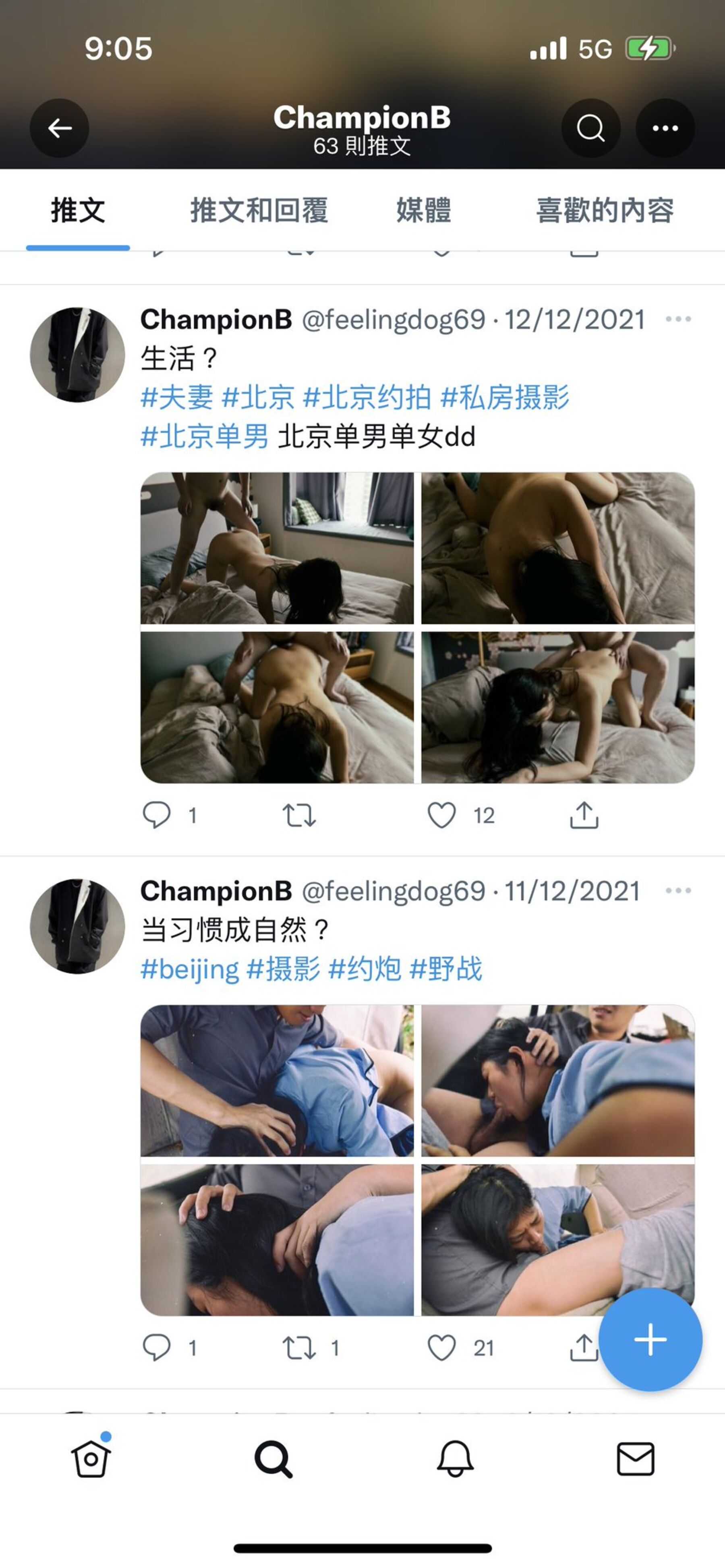Switch to the 推文和回覆 tab
The height and width of the screenshot is (1568, 725).
tap(259, 211)
